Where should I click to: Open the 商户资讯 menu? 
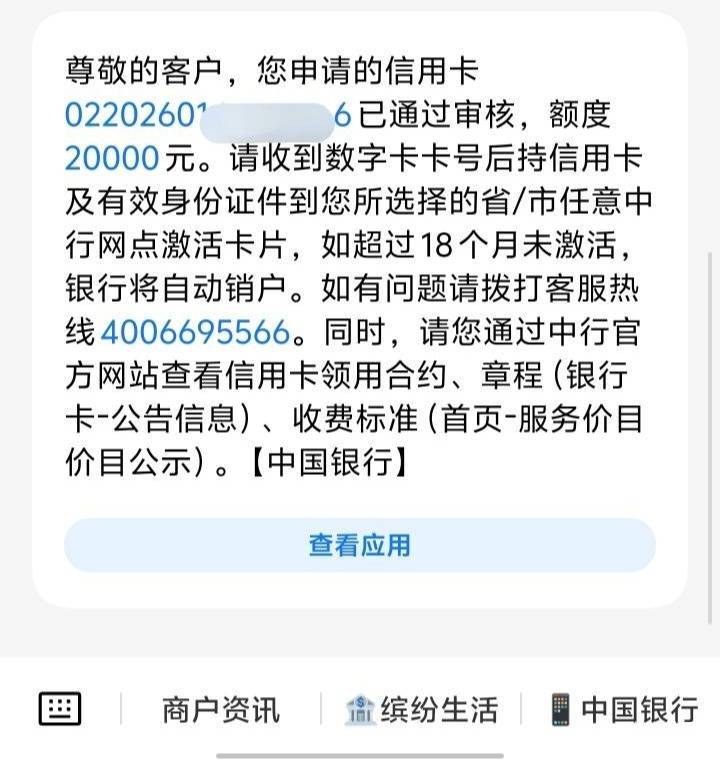(221, 710)
